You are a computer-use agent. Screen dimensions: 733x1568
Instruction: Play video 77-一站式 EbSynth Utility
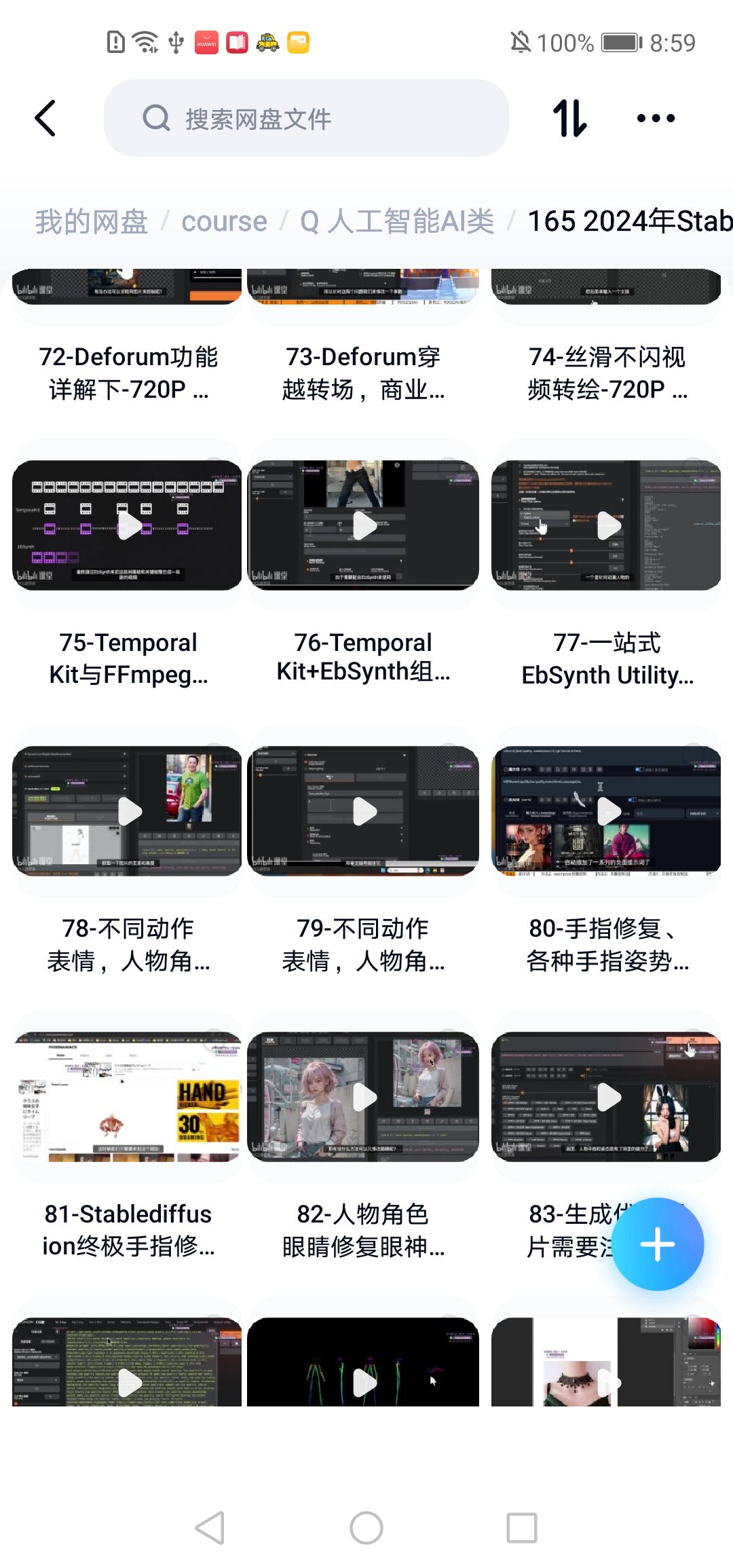[606, 525]
